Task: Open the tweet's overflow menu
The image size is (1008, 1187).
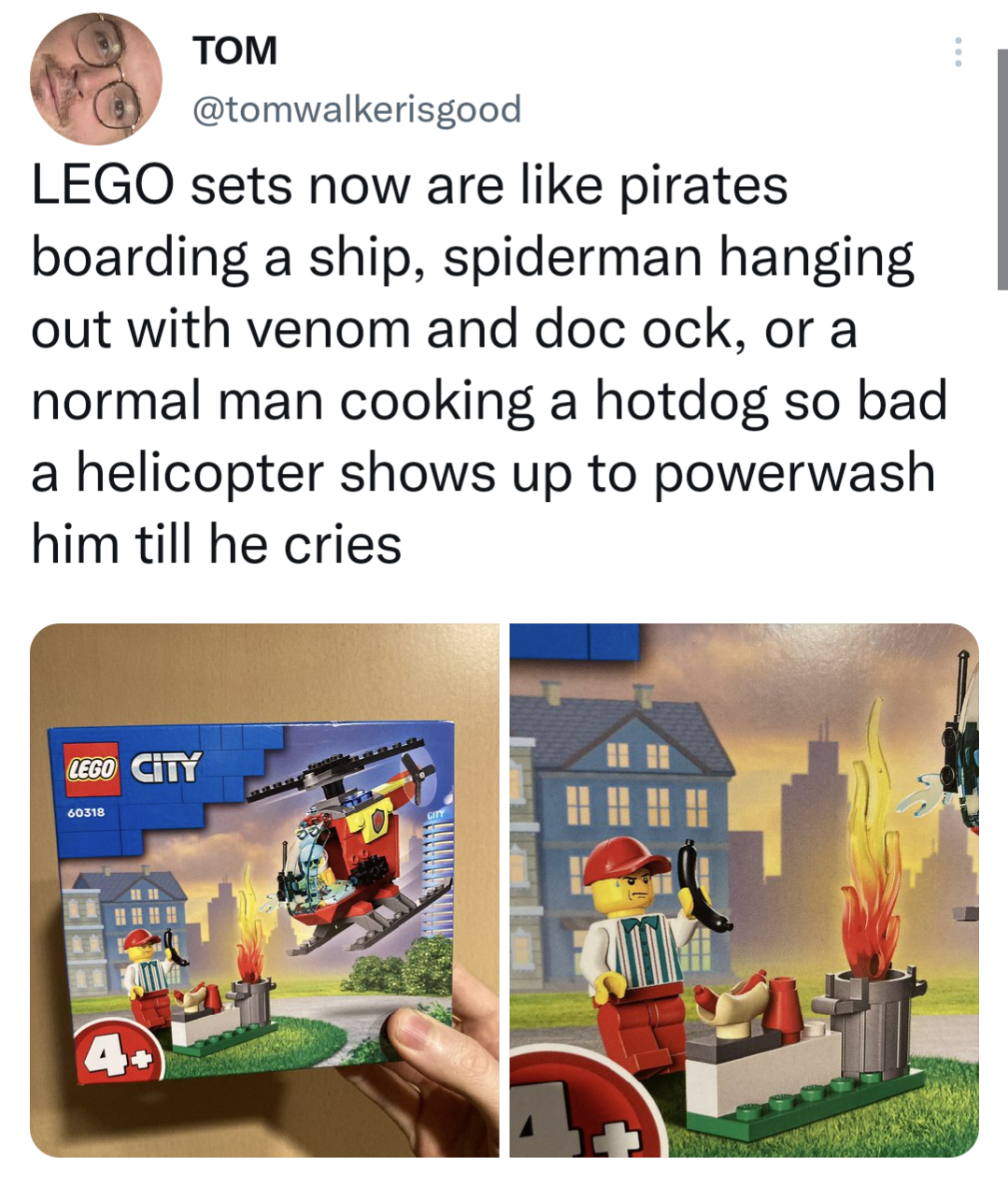Action: click(x=958, y=52)
